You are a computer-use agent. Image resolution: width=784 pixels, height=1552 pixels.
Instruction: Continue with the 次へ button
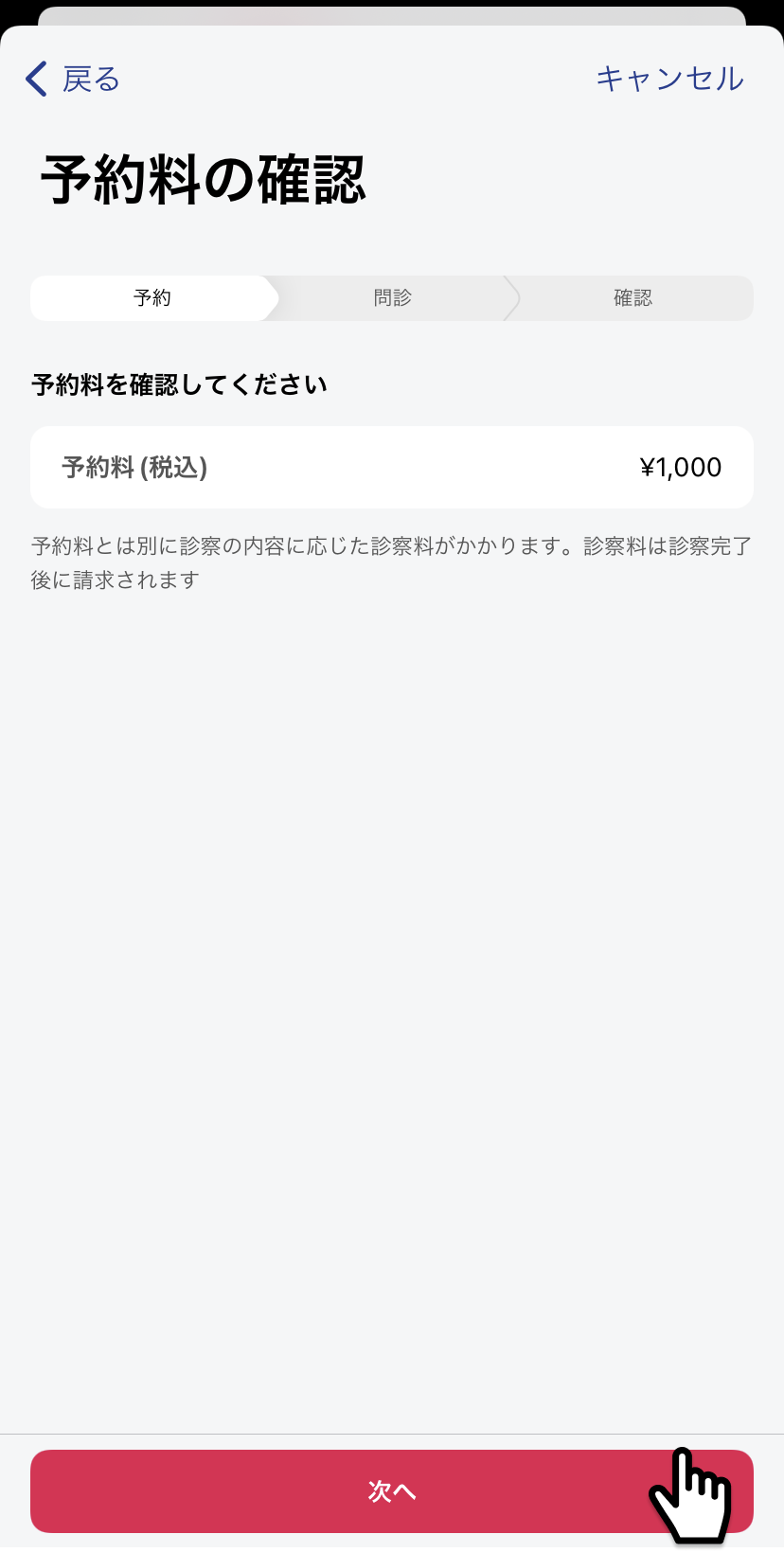391,1490
